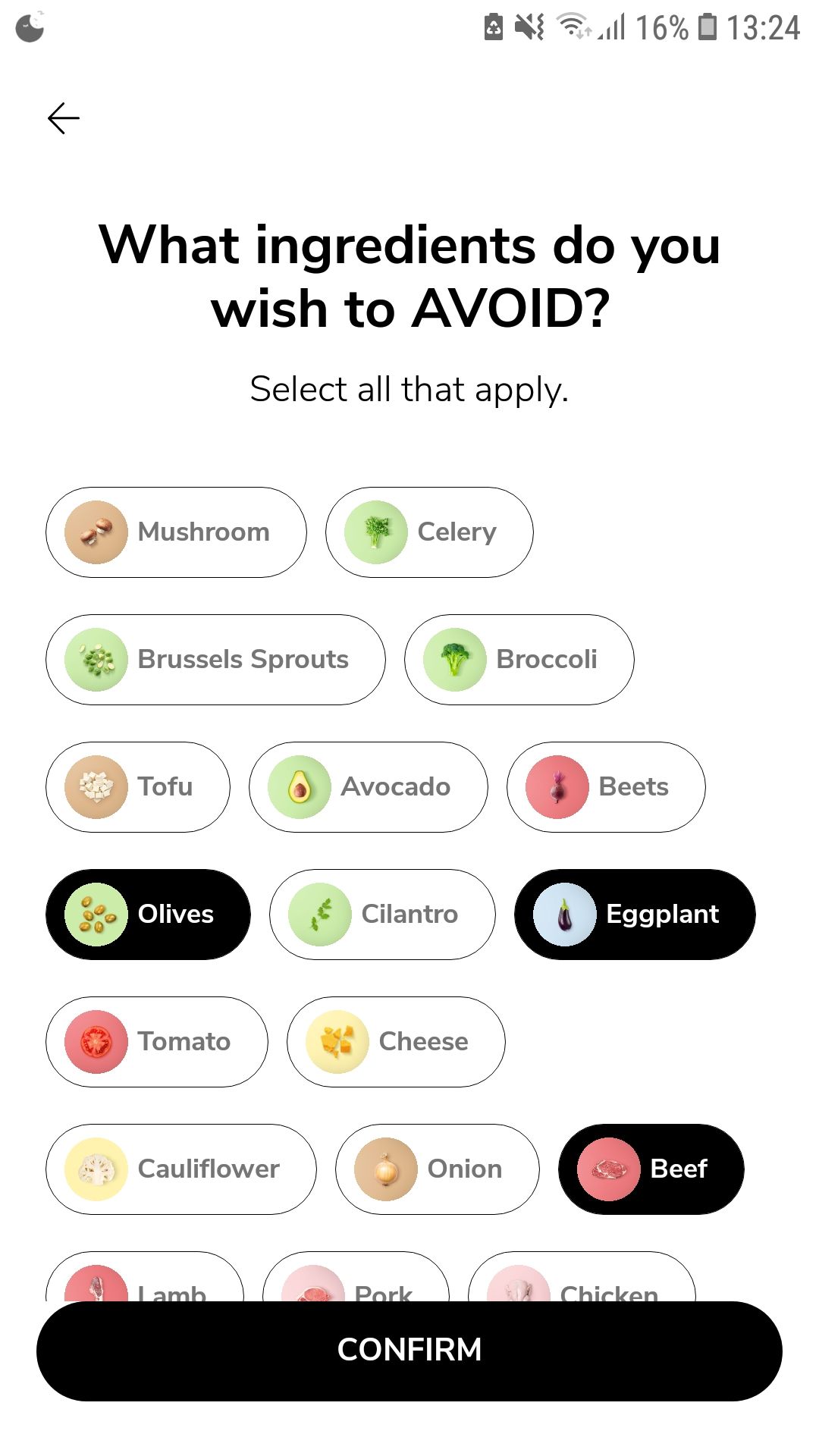Tap the Cilantro chip
Screen dimensions: 819x1456
pos(382,915)
